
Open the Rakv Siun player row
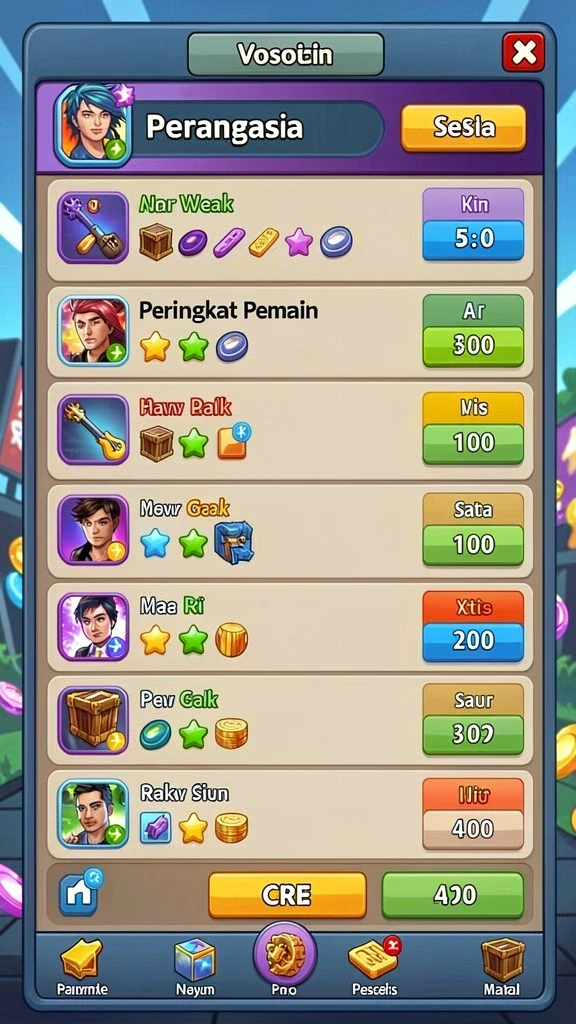(x=290, y=814)
